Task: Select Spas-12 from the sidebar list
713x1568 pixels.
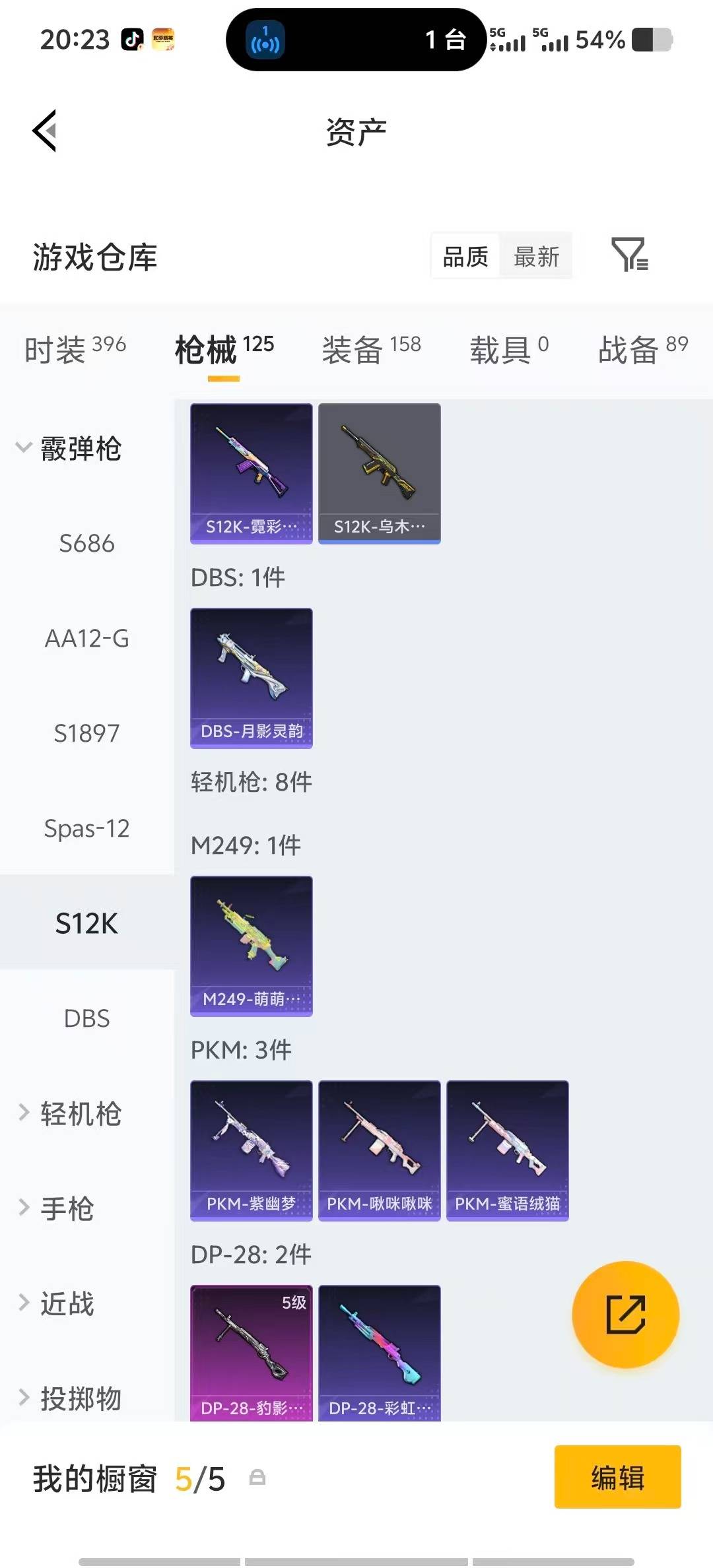Action: (88, 828)
